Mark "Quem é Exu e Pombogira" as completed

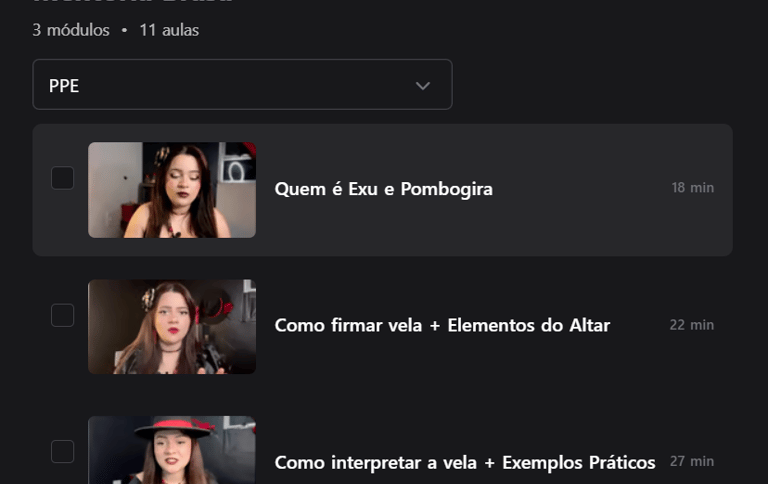click(x=63, y=178)
